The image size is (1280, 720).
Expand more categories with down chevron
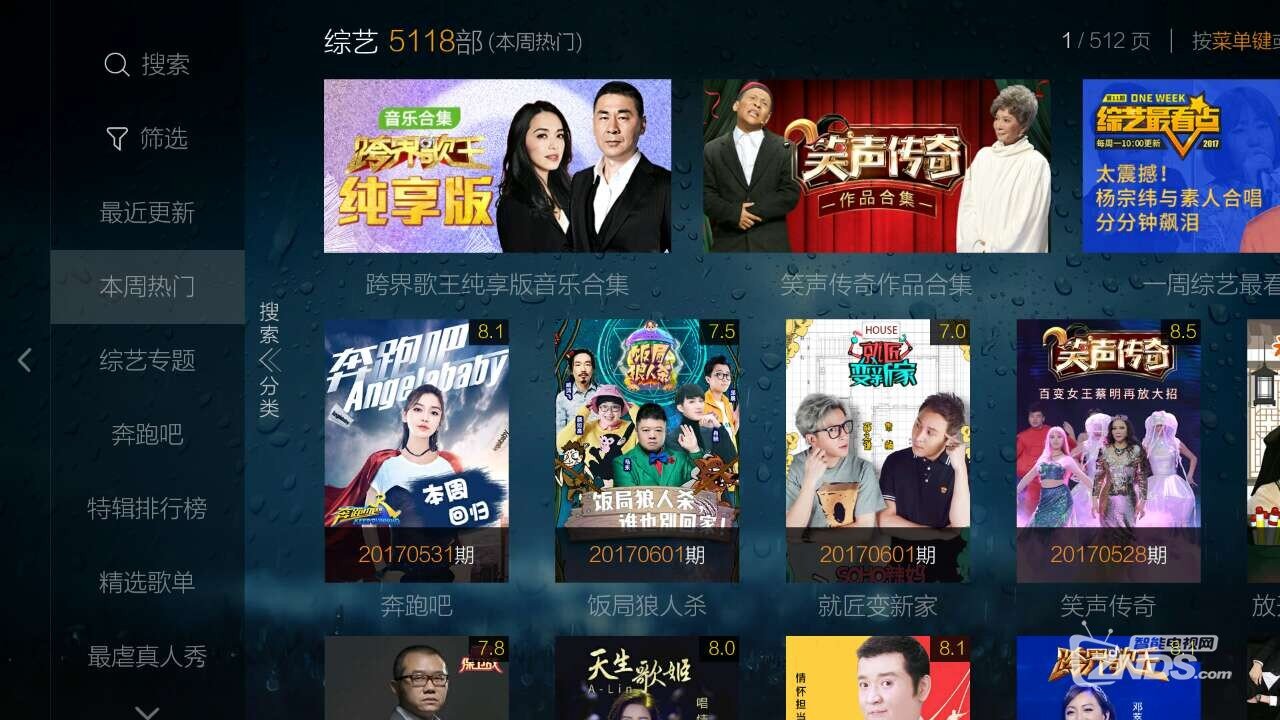[x=147, y=712]
